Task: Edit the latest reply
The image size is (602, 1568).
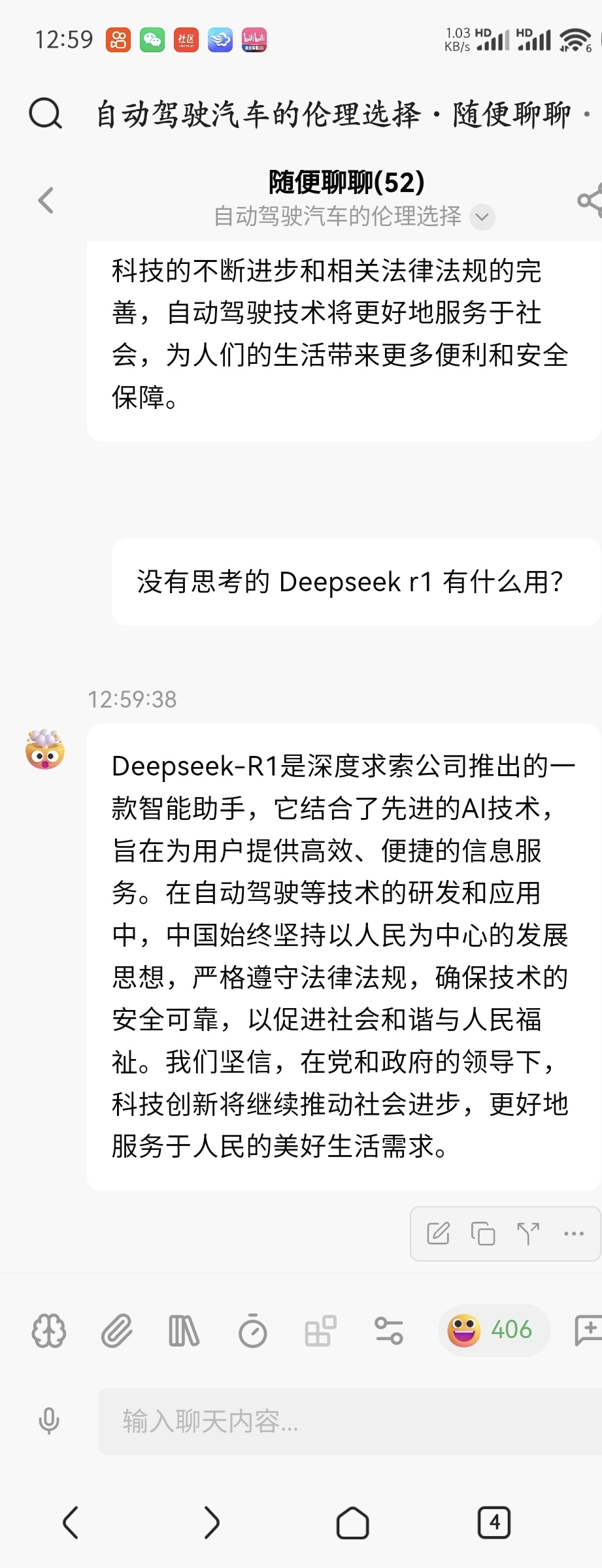Action: [x=438, y=1233]
